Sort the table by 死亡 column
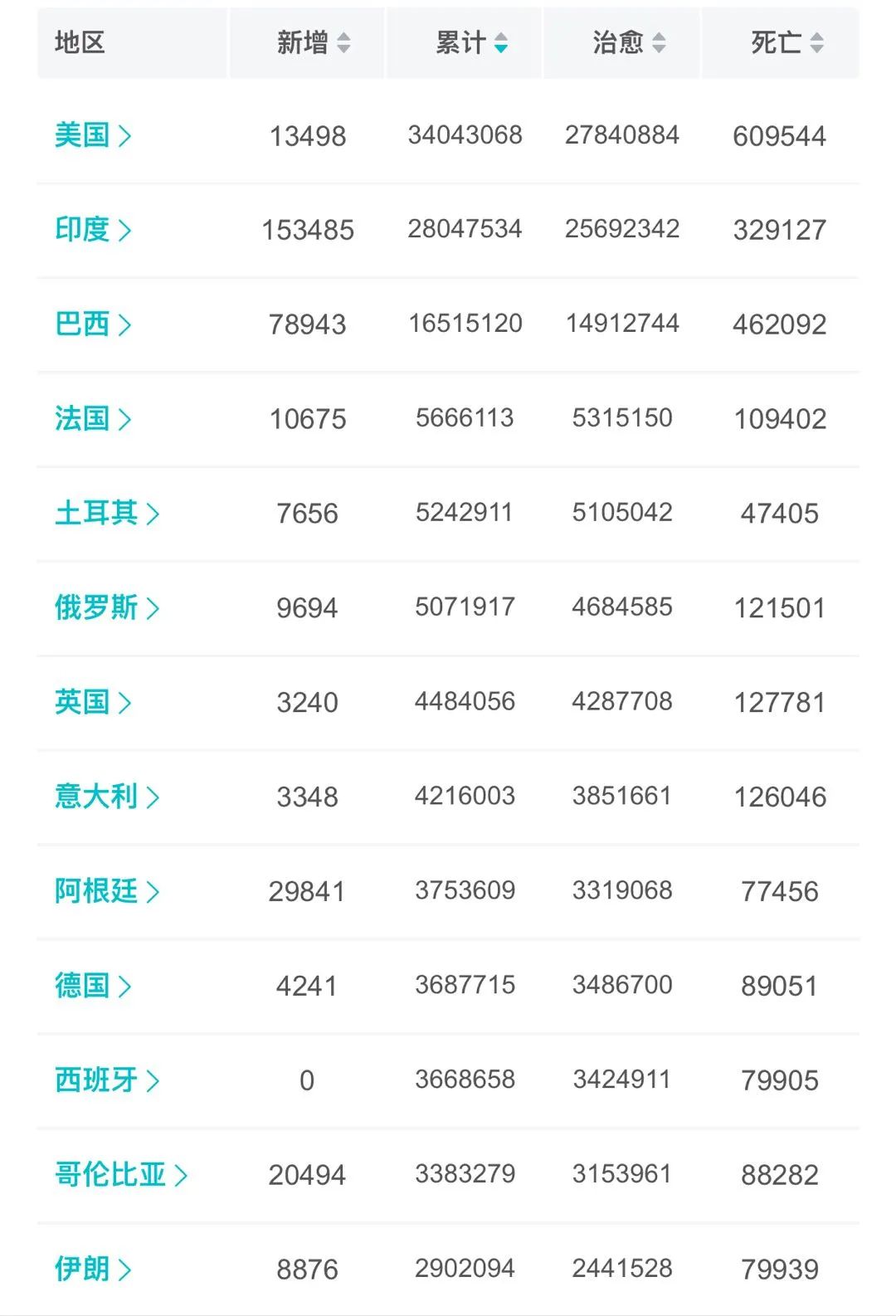This screenshot has height=1316, width=896. tap(786, 42)
